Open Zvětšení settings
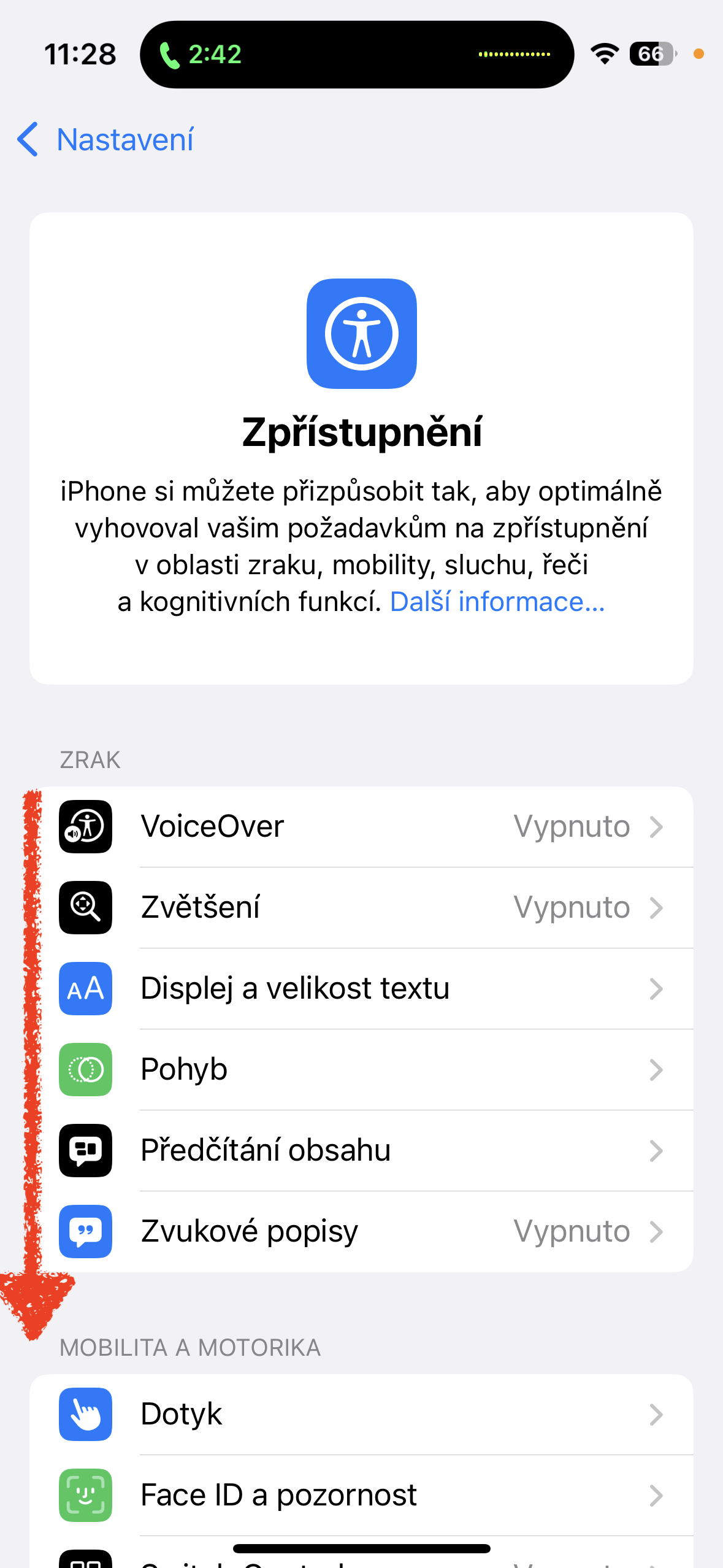 pos(362,907)
